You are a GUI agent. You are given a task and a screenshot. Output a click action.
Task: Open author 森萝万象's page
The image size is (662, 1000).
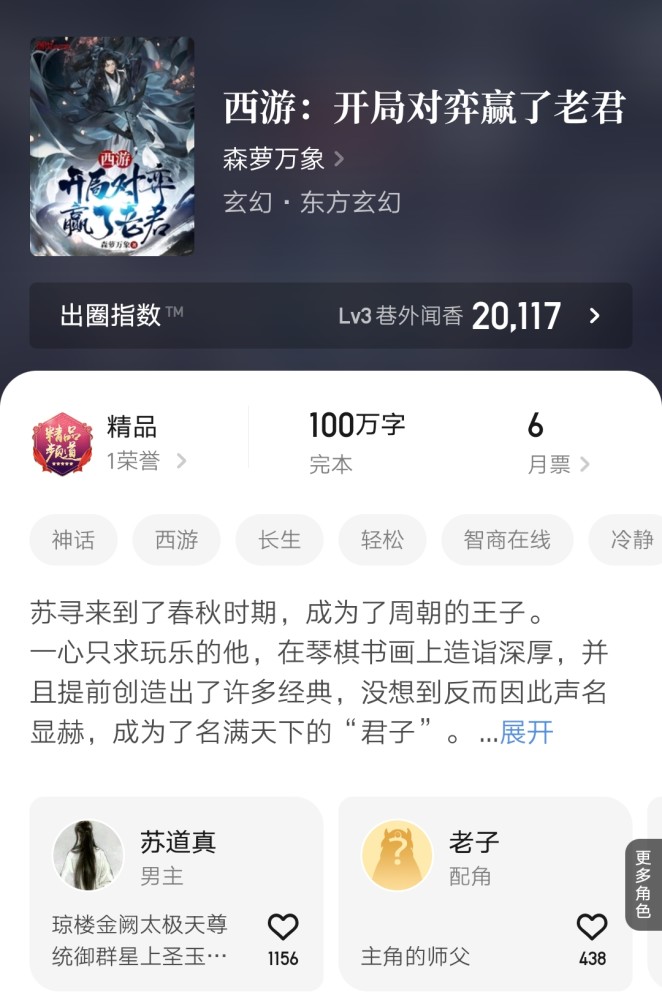tap(284, 159)
